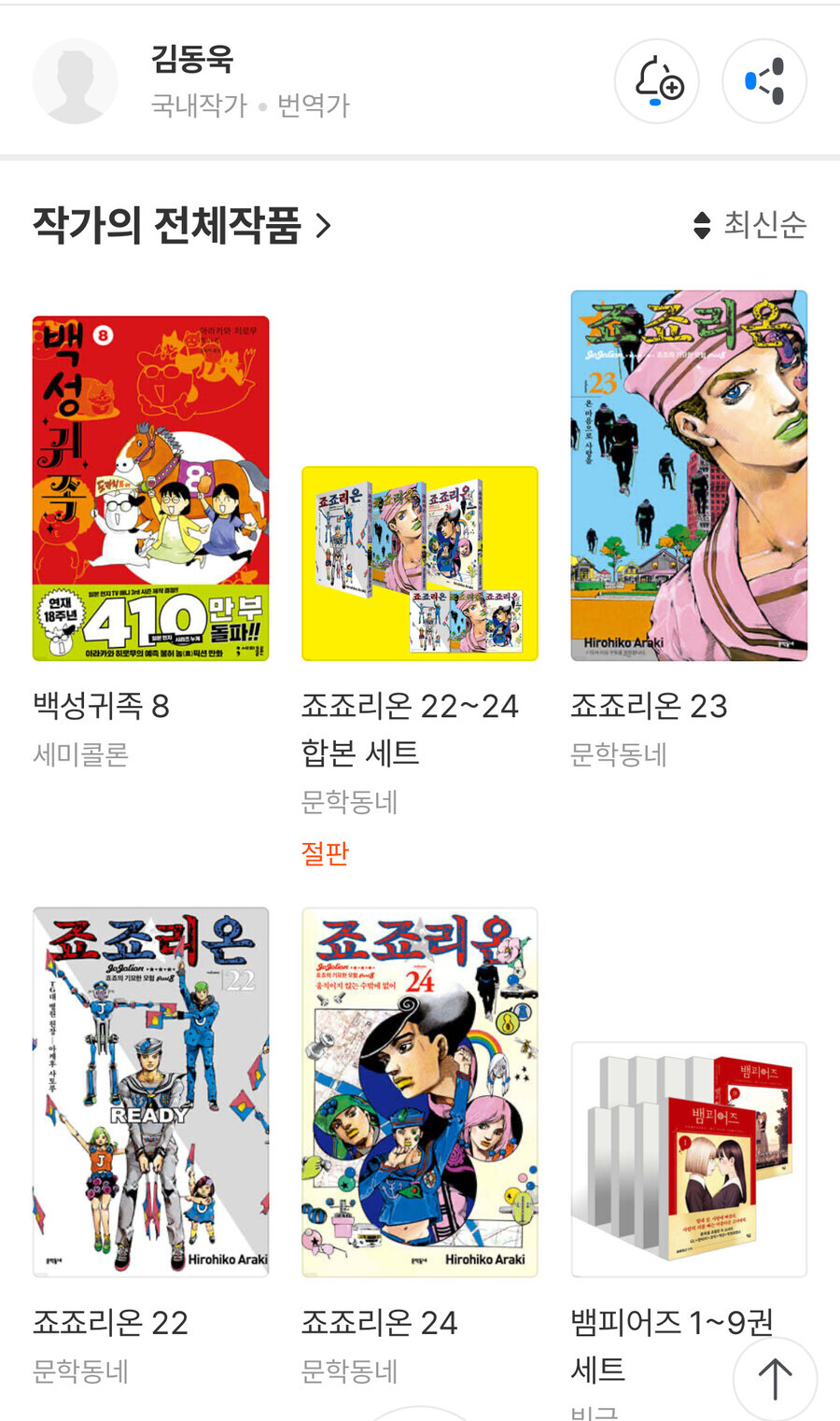View 뱀피어즈 1~9권 세트
This screenshot has width=840, height=1421.
point(689,1159)
